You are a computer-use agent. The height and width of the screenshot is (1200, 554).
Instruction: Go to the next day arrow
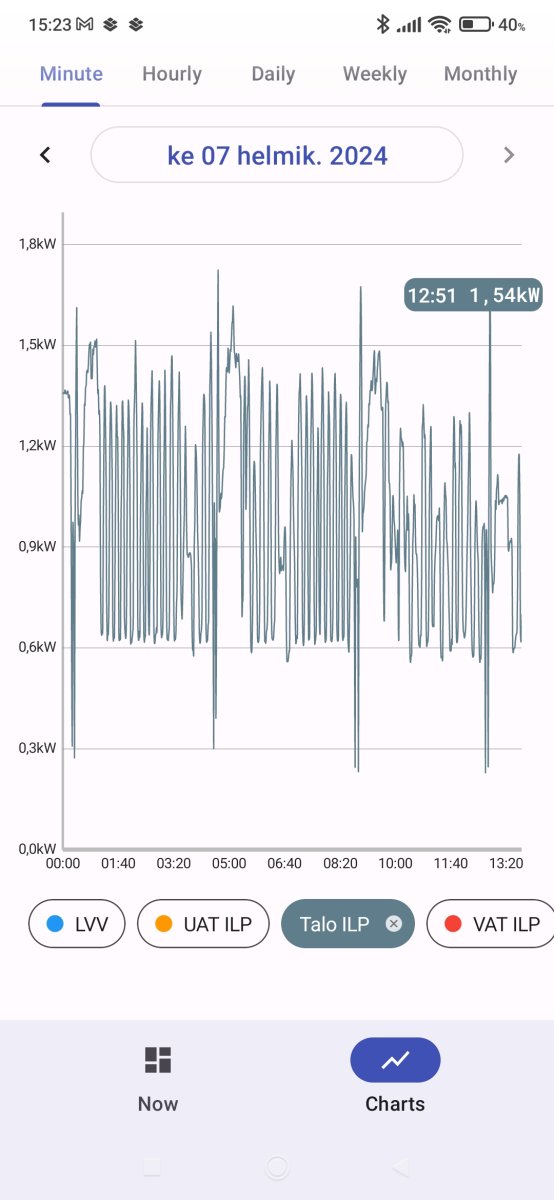point(509,155)
